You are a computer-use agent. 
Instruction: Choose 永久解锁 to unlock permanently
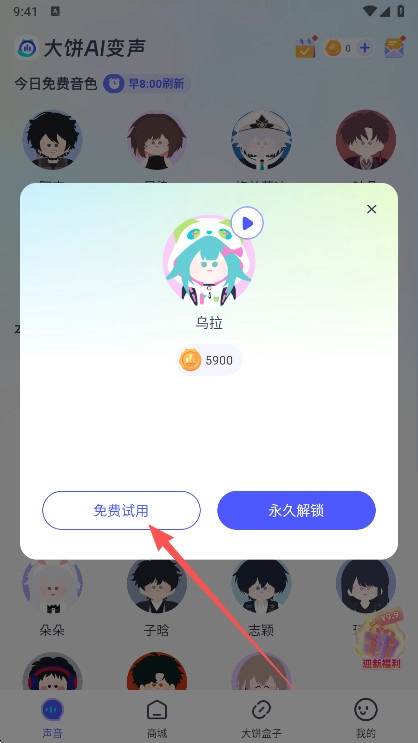[x=296, y=510]
